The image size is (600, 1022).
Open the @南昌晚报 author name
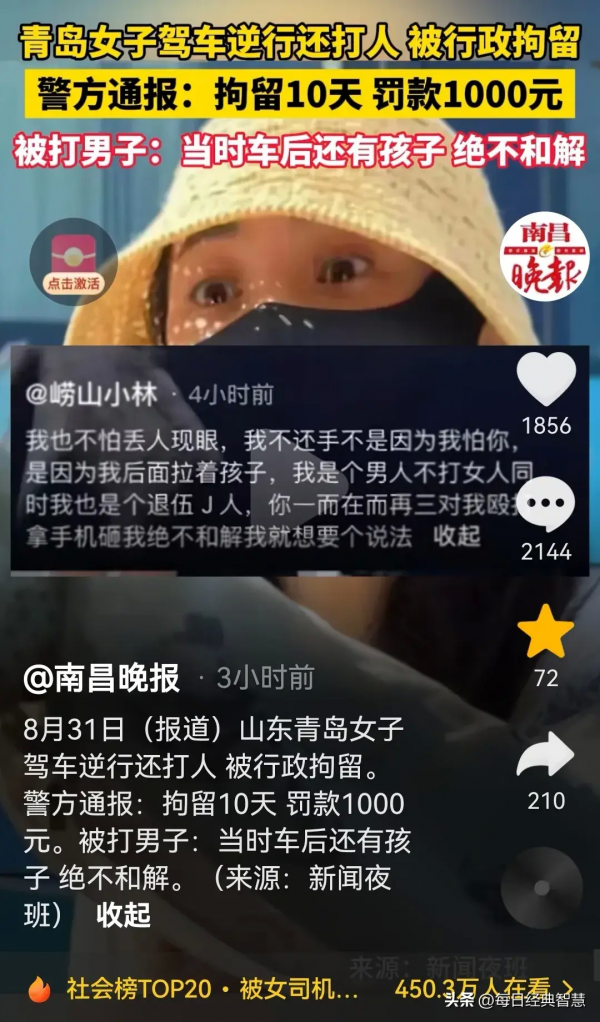tap(102, 678)
